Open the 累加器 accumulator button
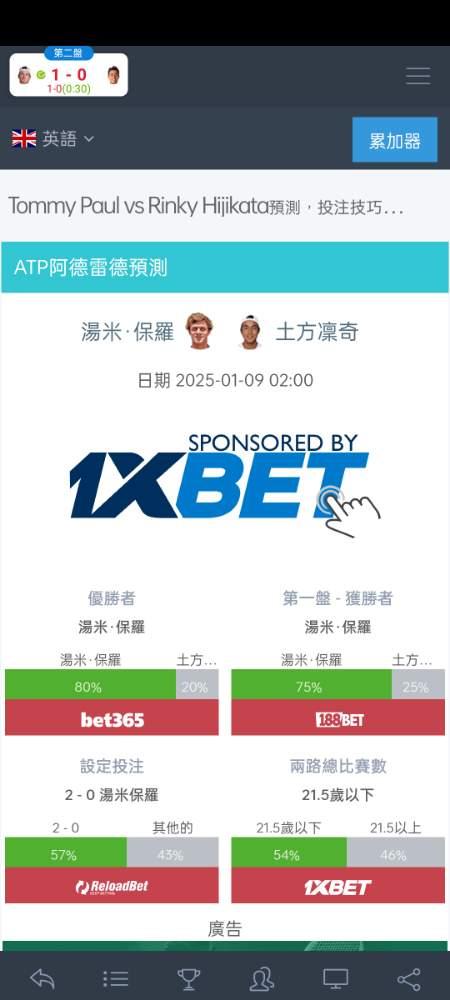 pyautogui.click(x=395, y=140)
